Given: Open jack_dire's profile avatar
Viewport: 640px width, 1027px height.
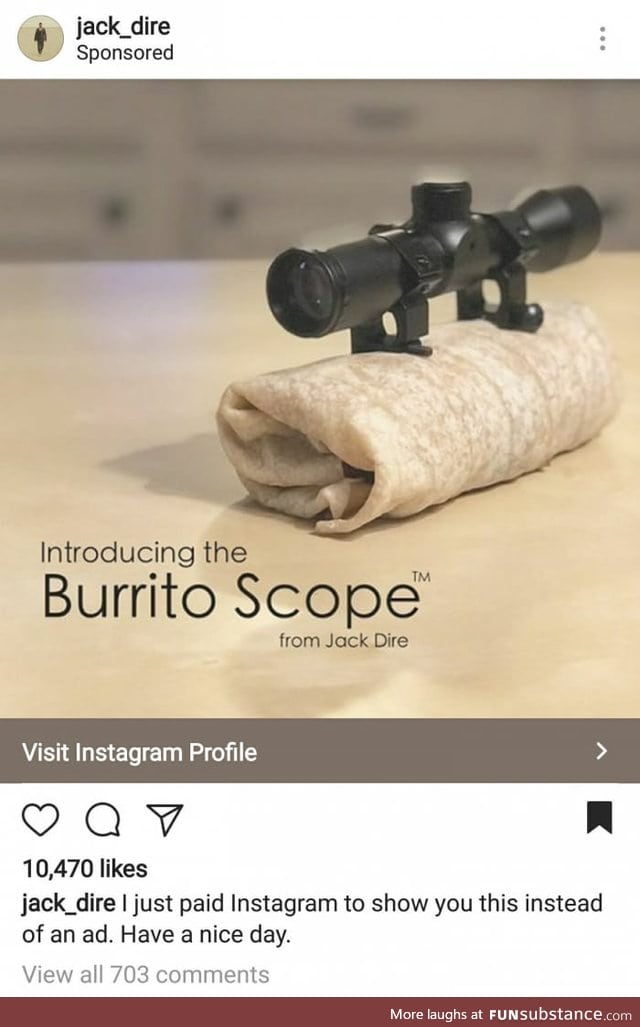Looking at the screenshot, I should point(41,39).
